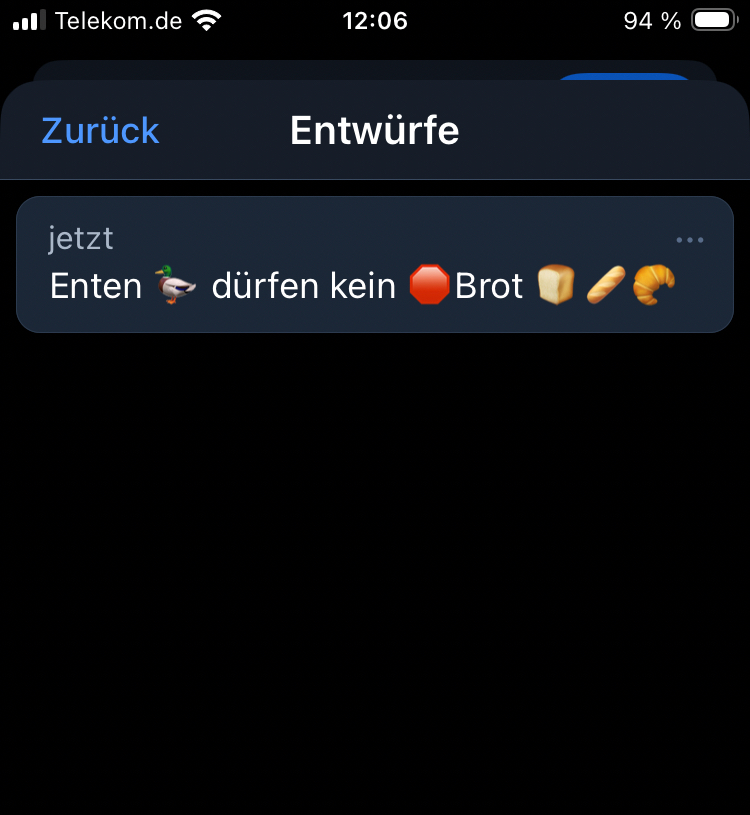
Task: Open the Enten draft
Action: pyautogui.click(x=360, y=285)
